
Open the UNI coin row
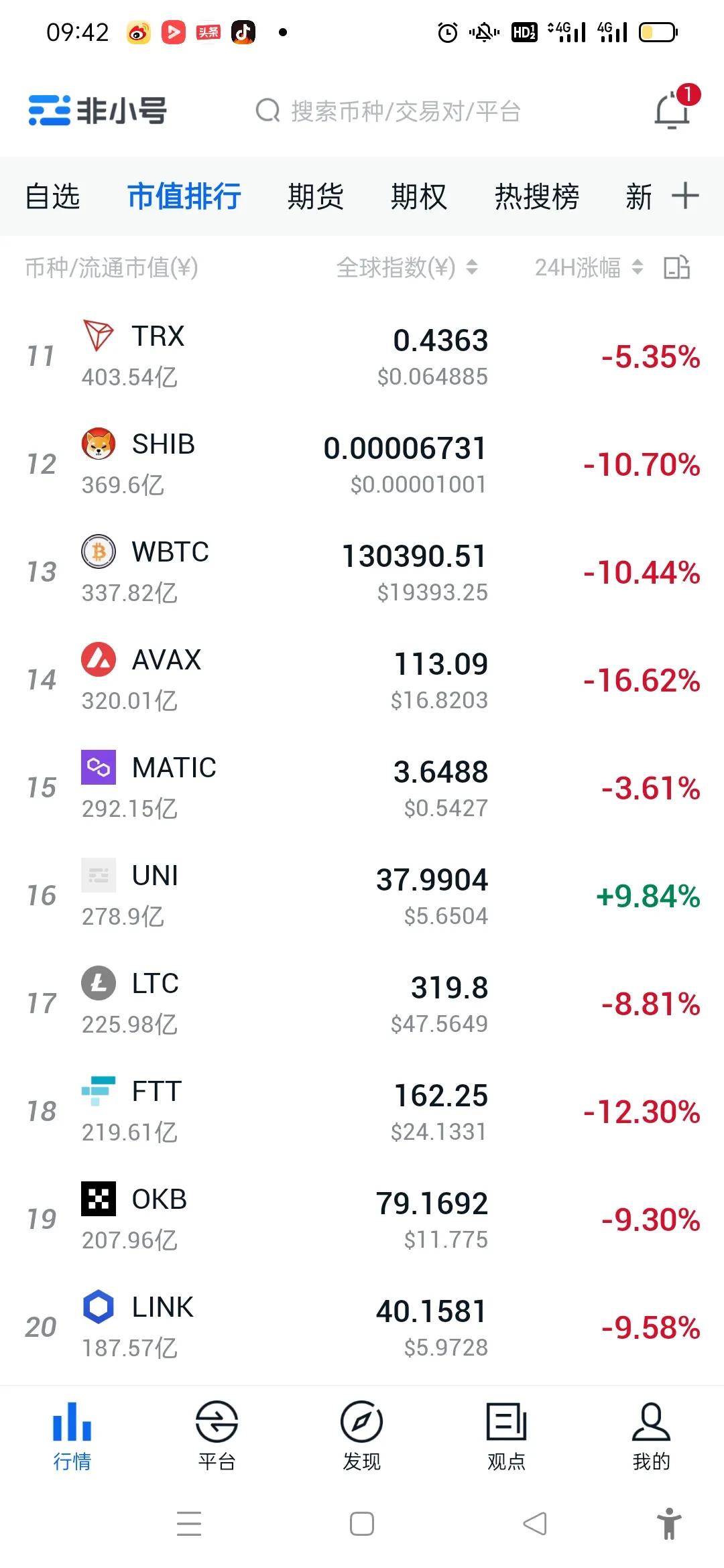362,895
